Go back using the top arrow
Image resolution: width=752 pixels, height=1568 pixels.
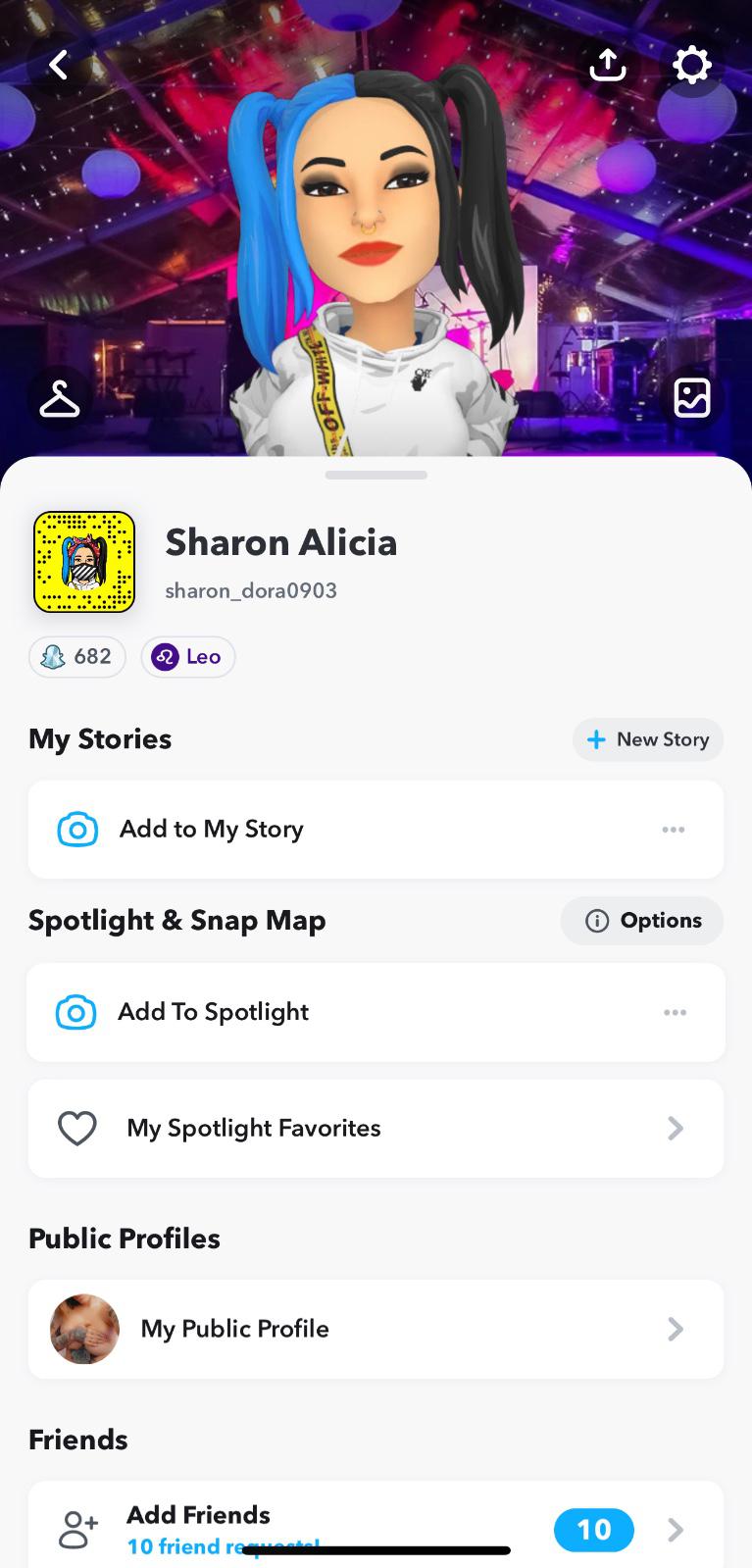coord(59,66)
